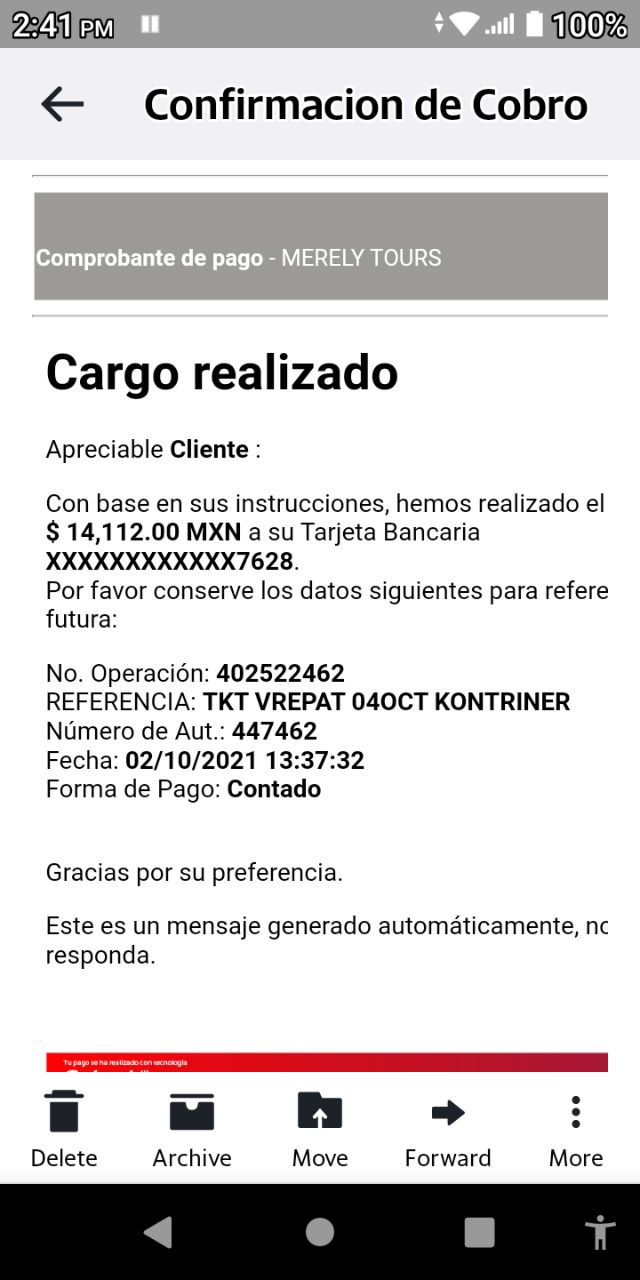The image size is (640, 1280).
Task: Open the More options menu
Action: 576,1130
